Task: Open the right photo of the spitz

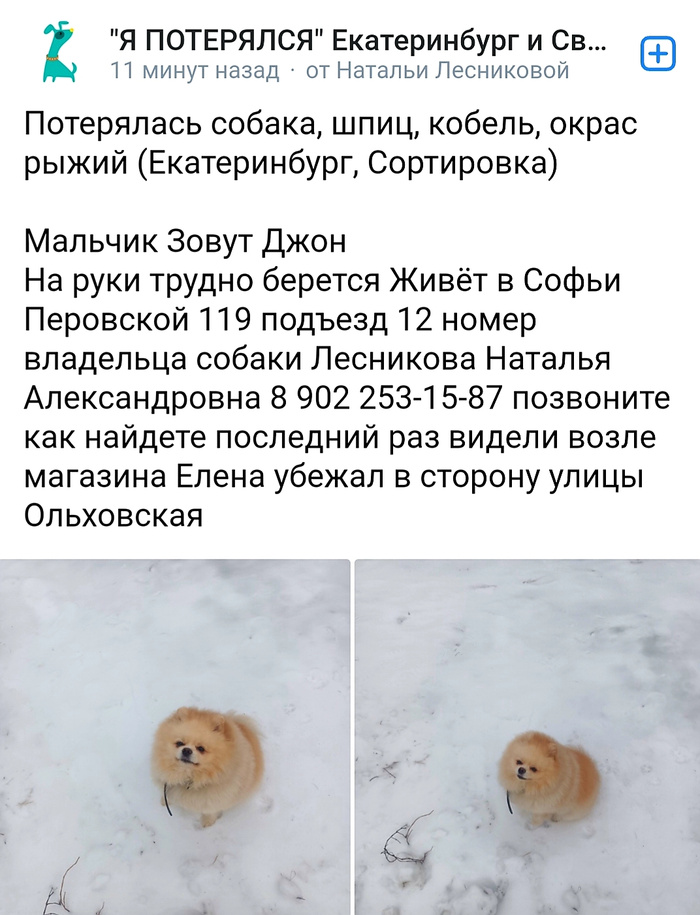Action: click(x=528, y=737)
